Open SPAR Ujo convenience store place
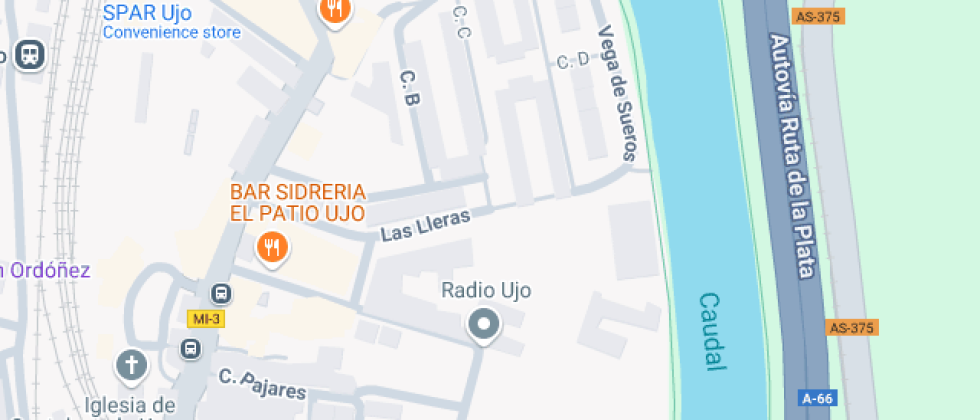 pyautogui.click(x=147, y=14)
